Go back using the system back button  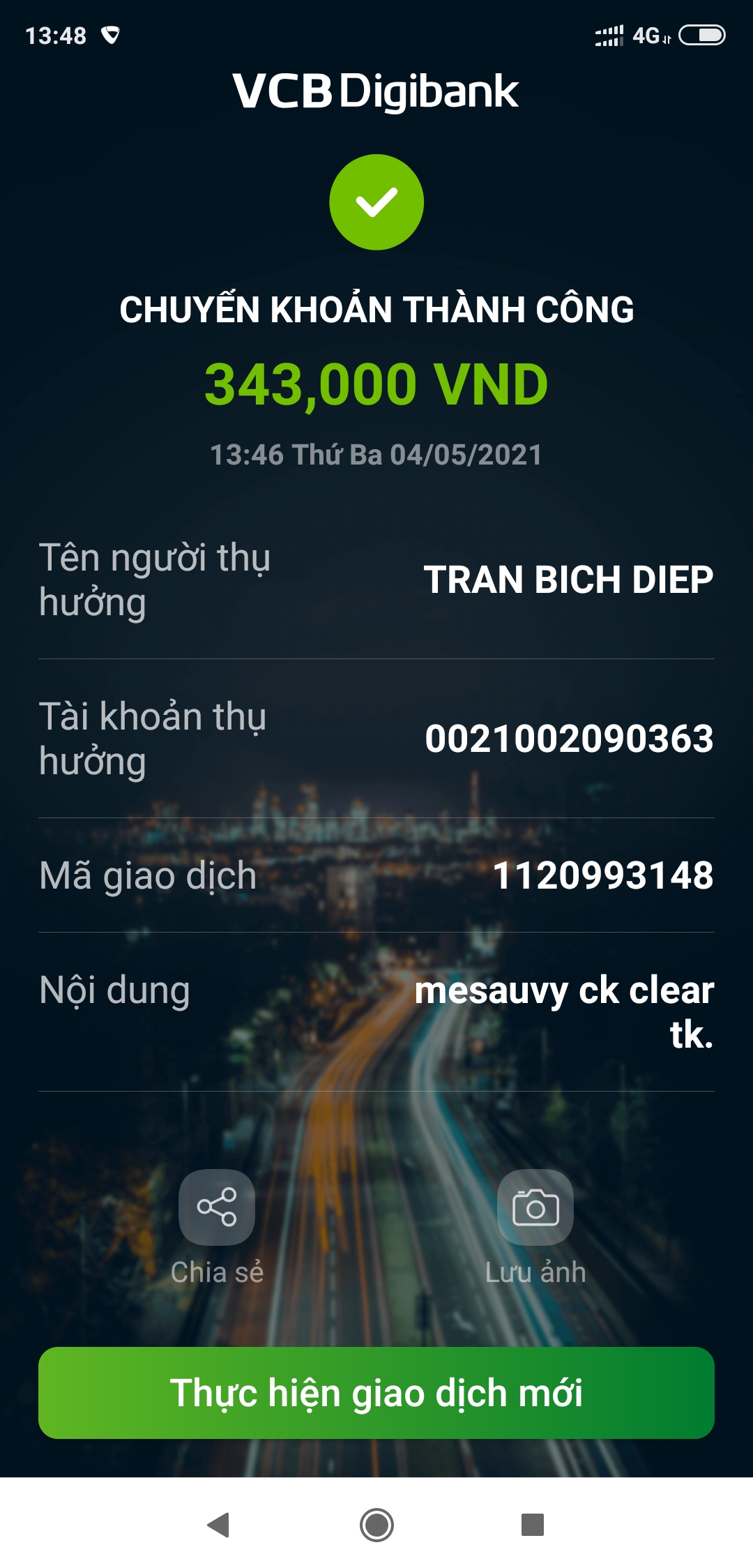pos(219,1525)
